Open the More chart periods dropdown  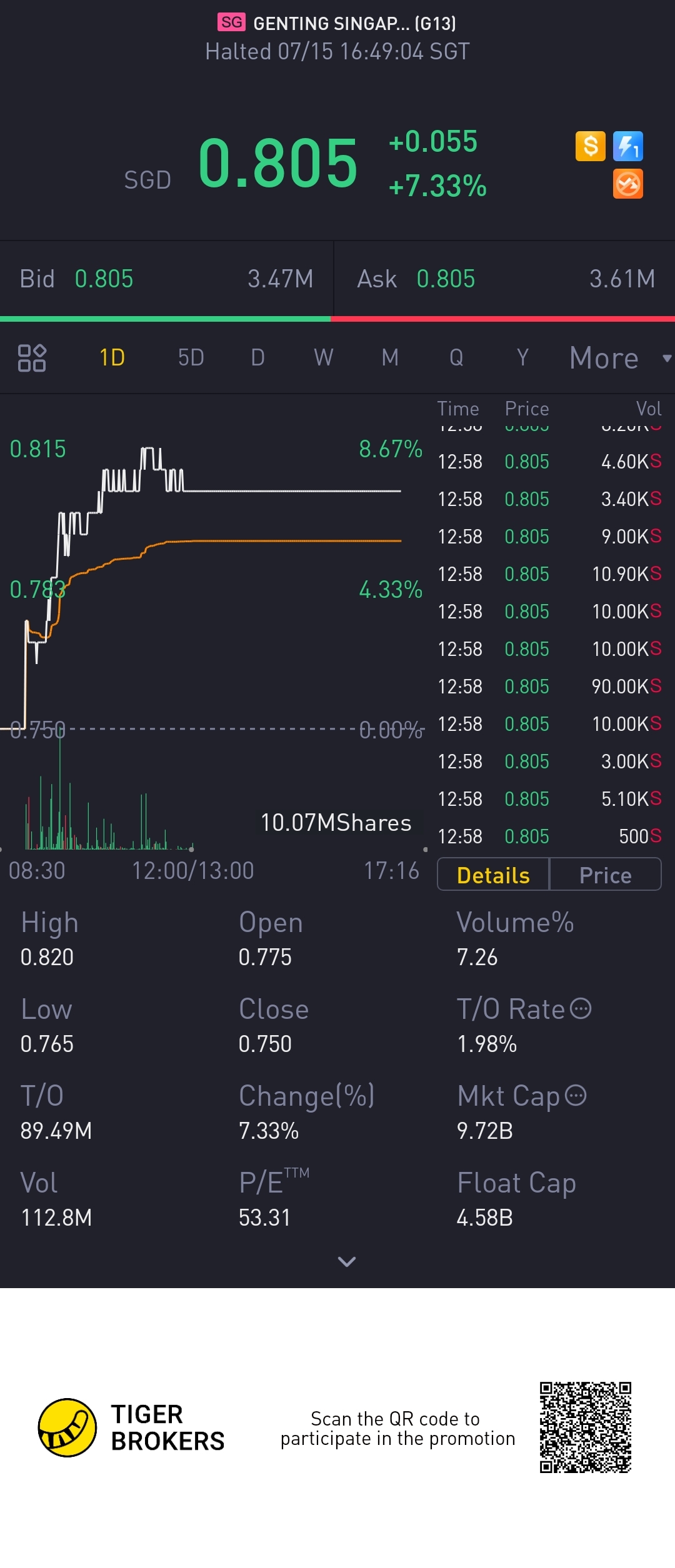[x=619, y=358]
